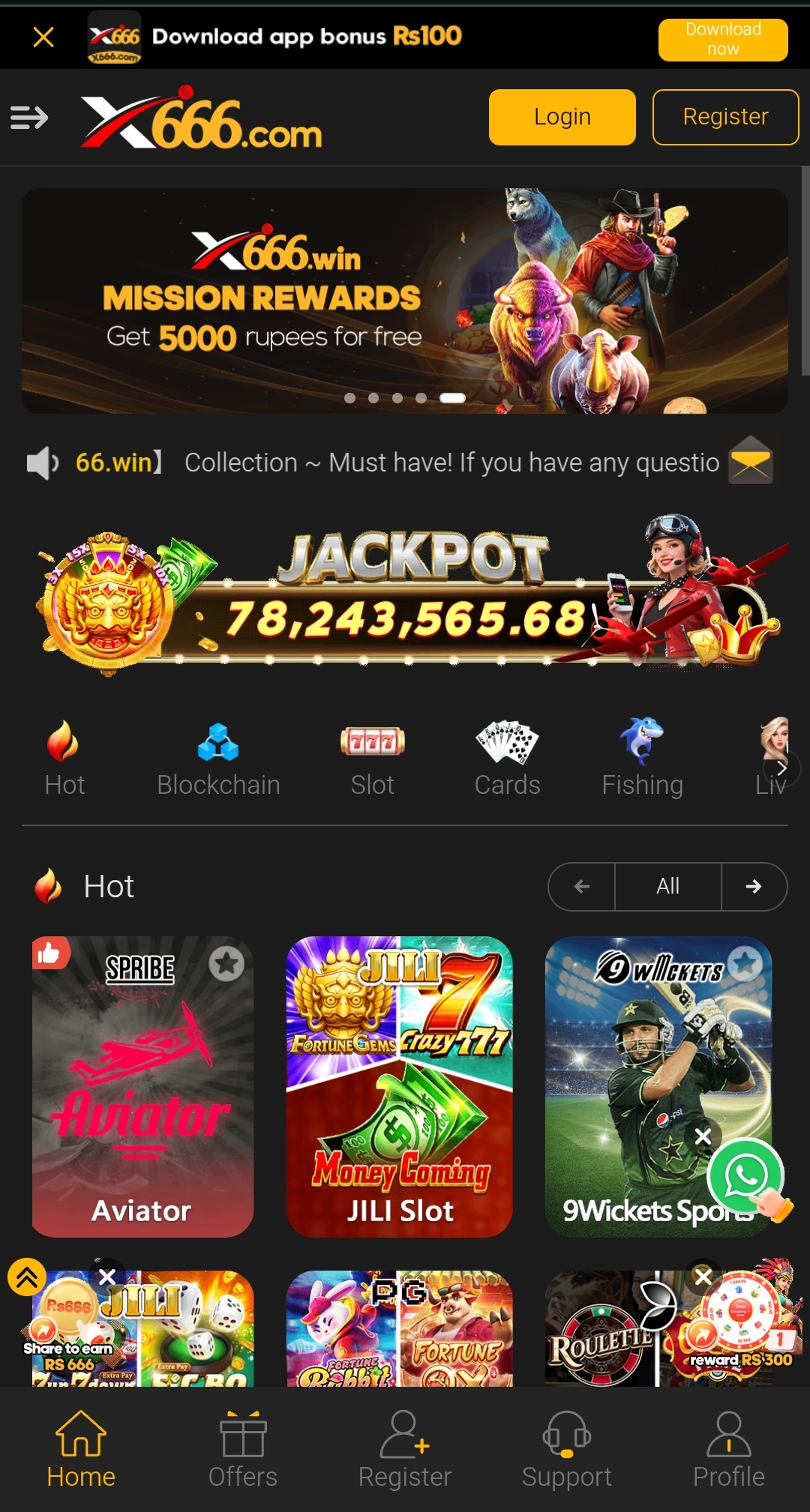Open the side drawer menu

[x=29, y=118]
